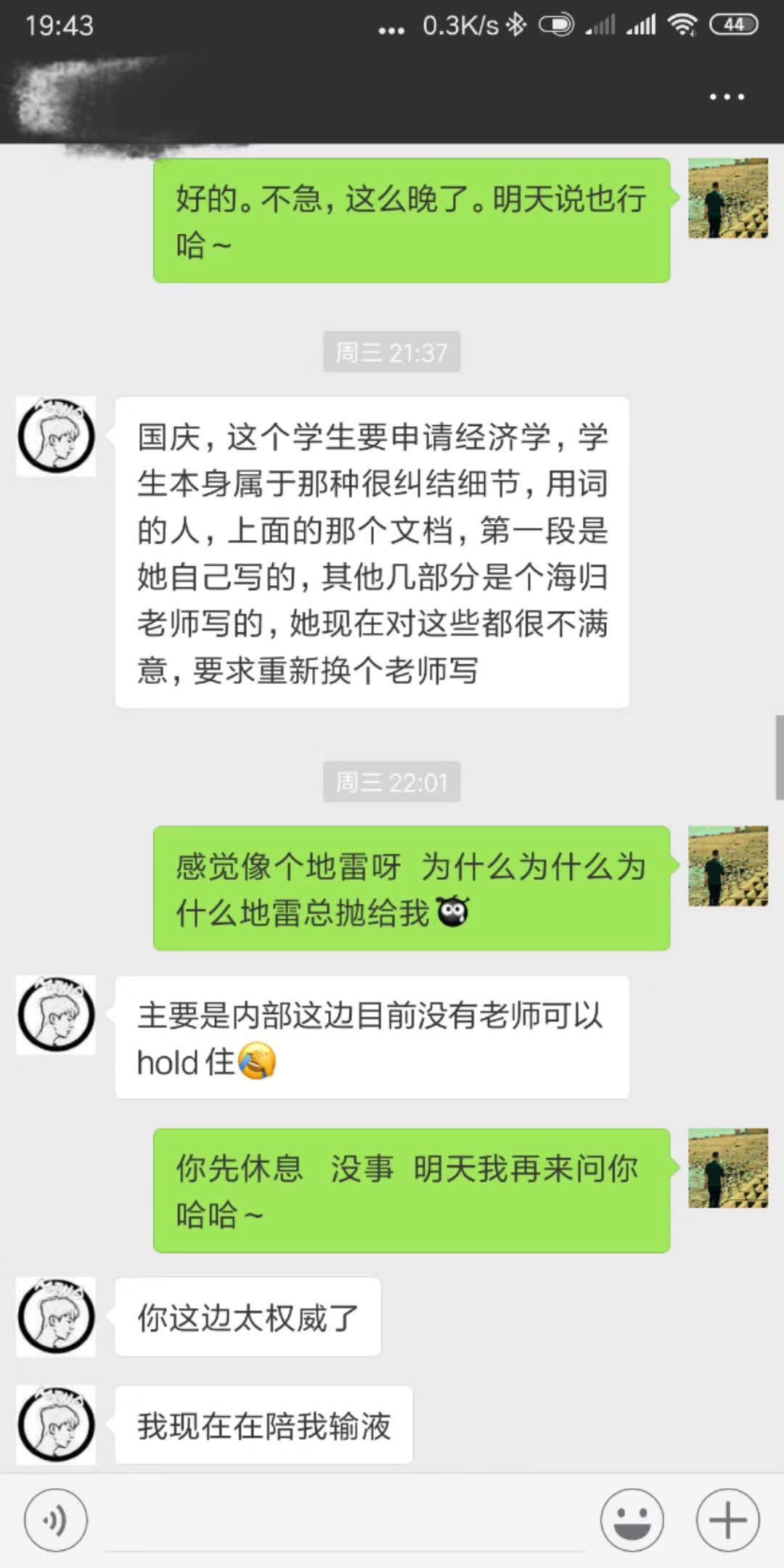Select my avatar next to 你先休息 message
The width and height of the screenshot is (784, 1568).
pos(727,1168)
